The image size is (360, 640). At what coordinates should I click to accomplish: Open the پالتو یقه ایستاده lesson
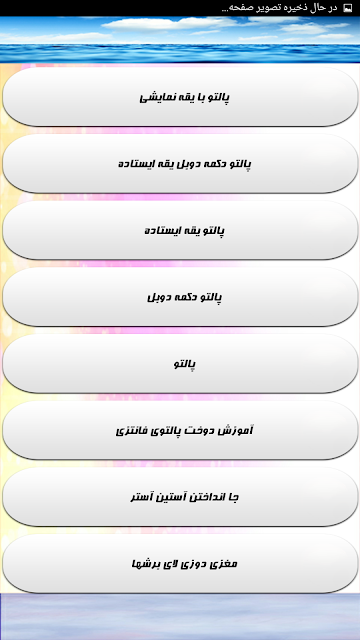click(x=180, y=230)
